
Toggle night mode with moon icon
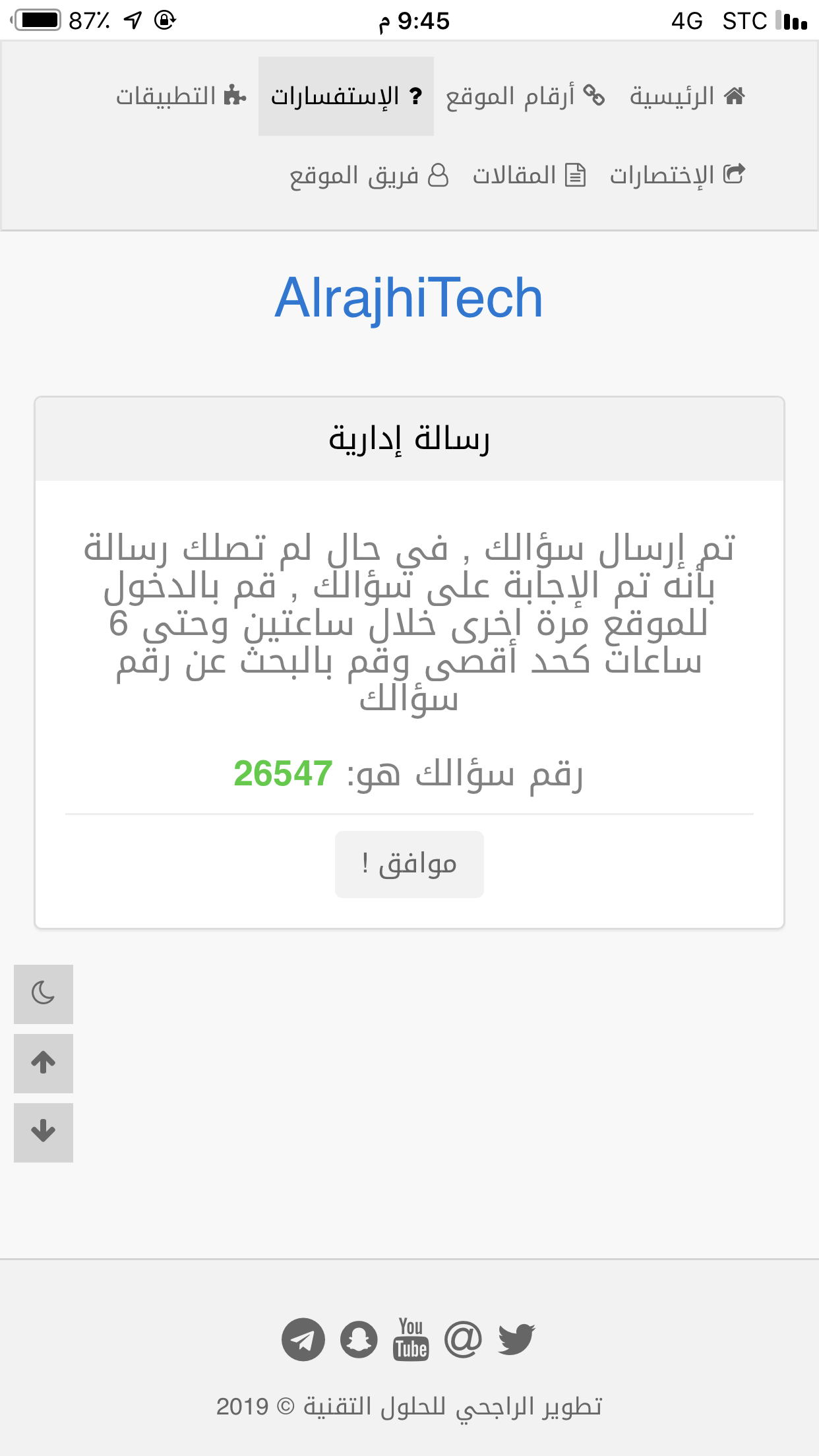pos(44,994)
